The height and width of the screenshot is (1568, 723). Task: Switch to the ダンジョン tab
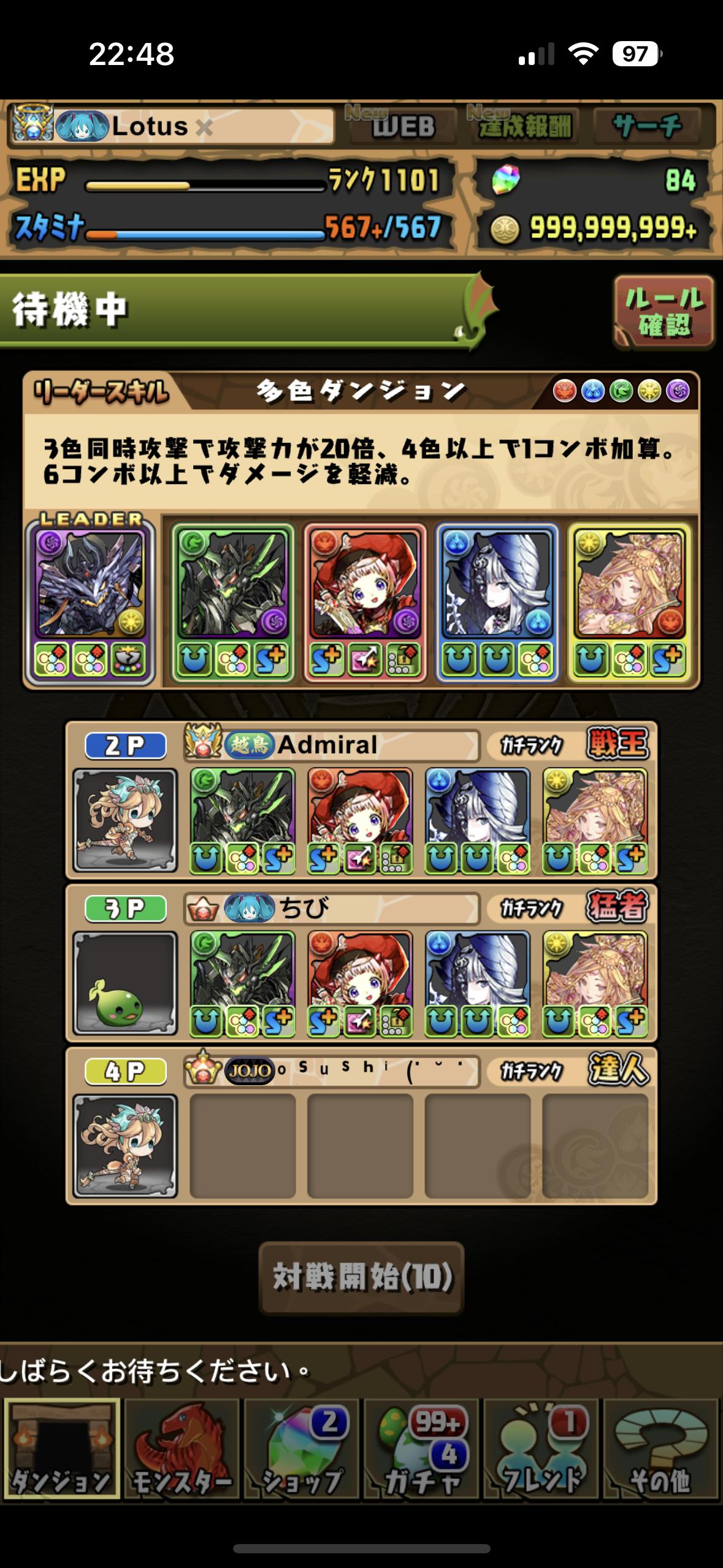point(61,1450)
